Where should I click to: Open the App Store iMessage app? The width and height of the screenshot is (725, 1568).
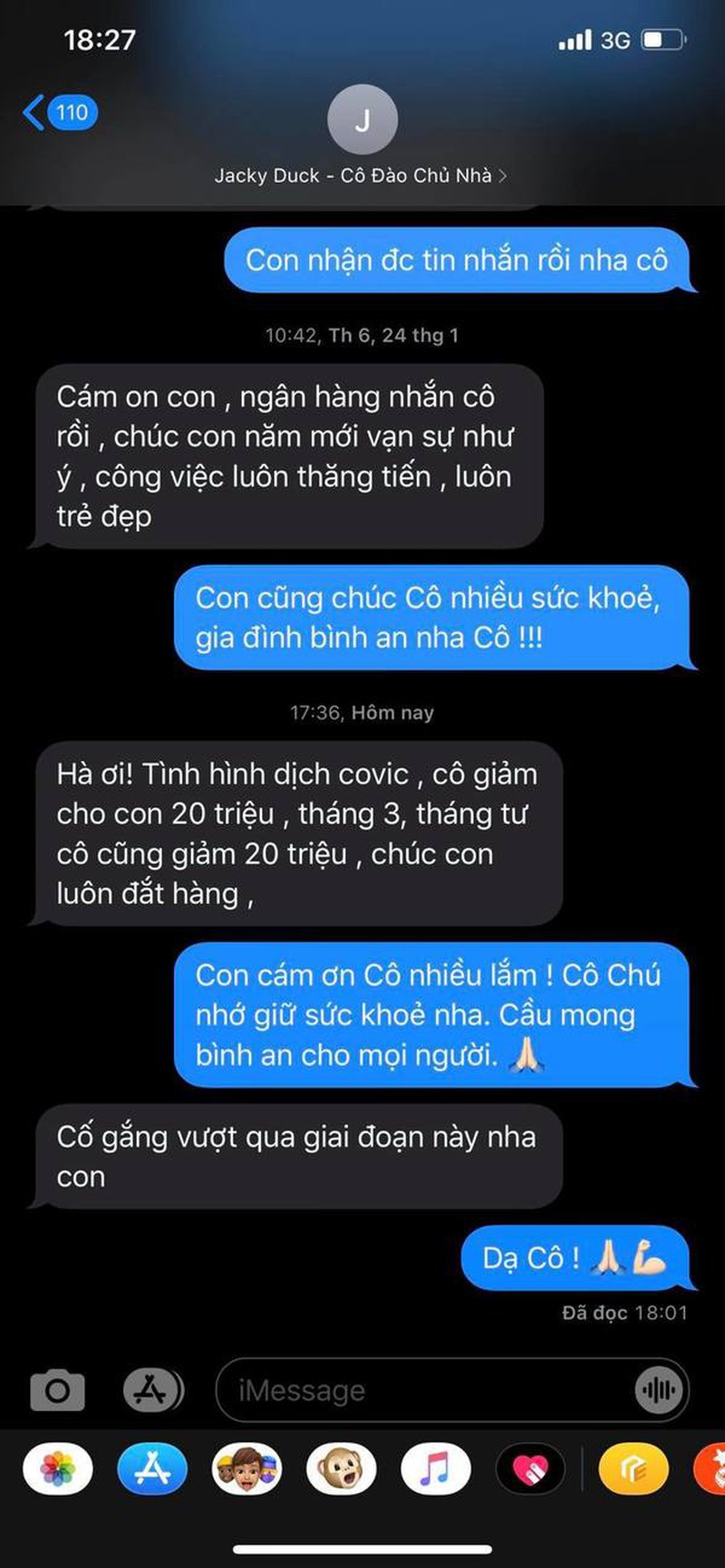point(152,1468)
